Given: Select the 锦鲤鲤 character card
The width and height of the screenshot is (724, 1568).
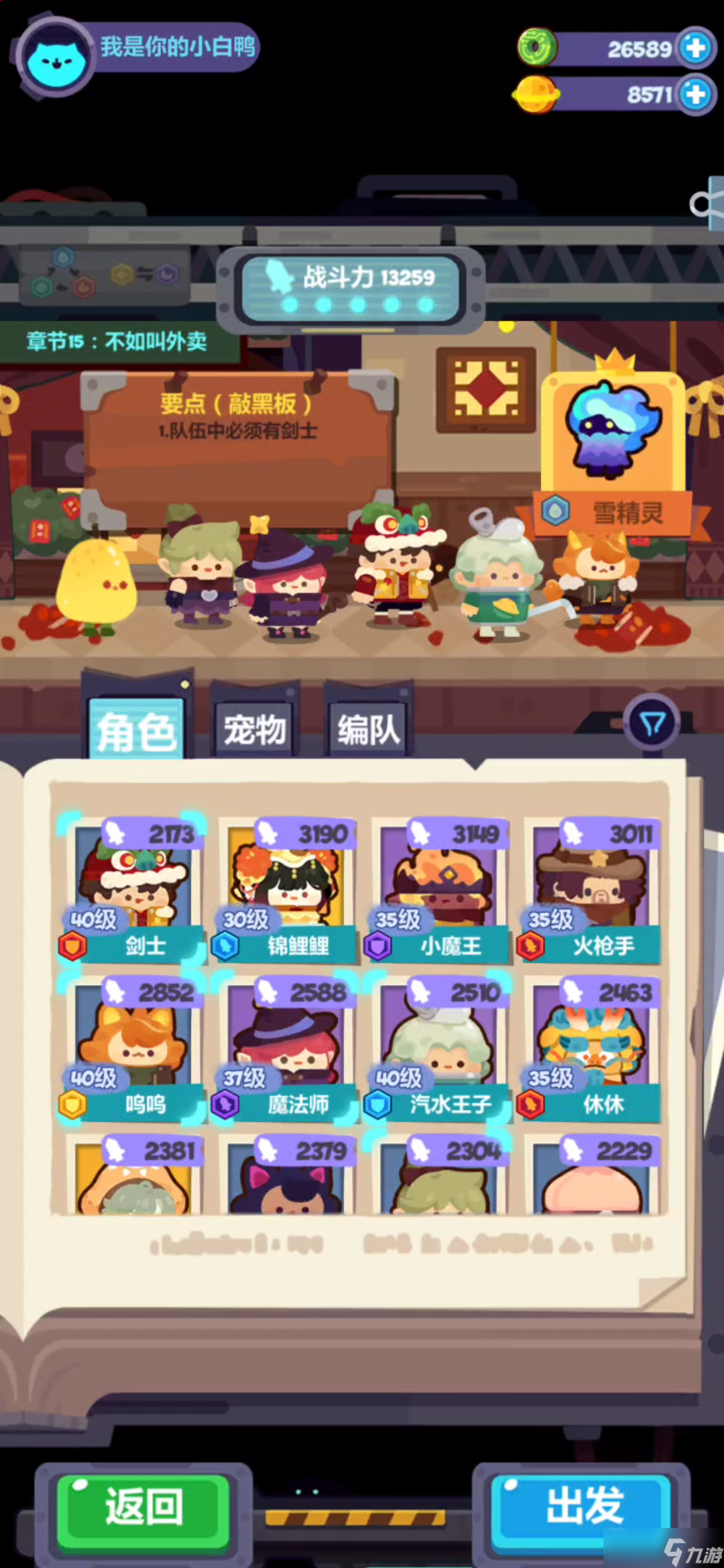Looking at the screenshot, I should [285, 891].
